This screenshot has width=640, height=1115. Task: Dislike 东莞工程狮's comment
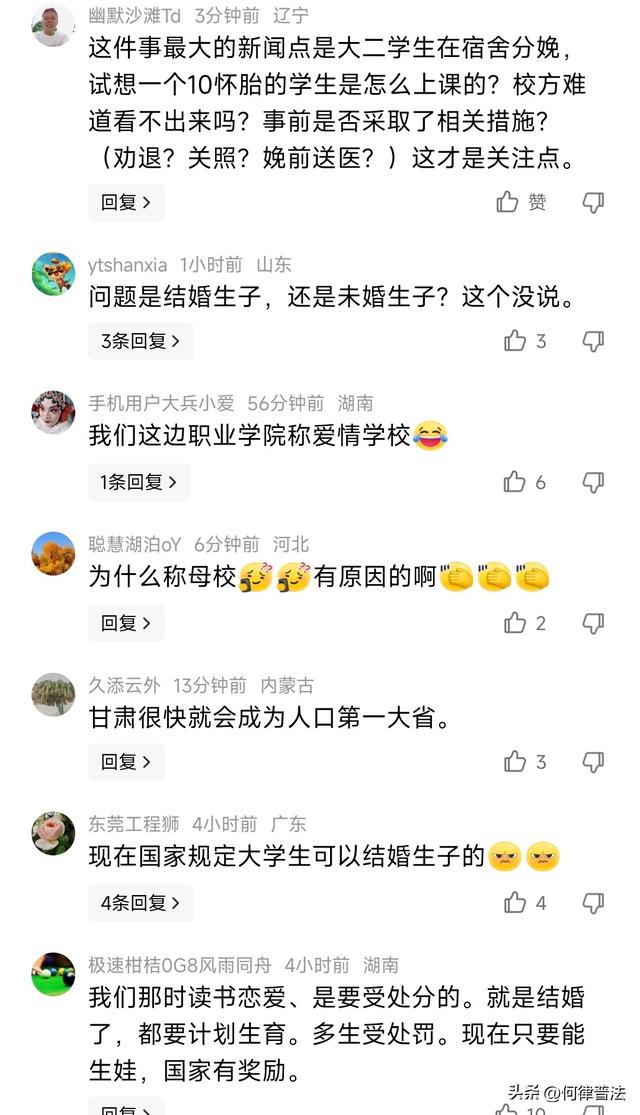pyautogui.click(x=593, y=903)
